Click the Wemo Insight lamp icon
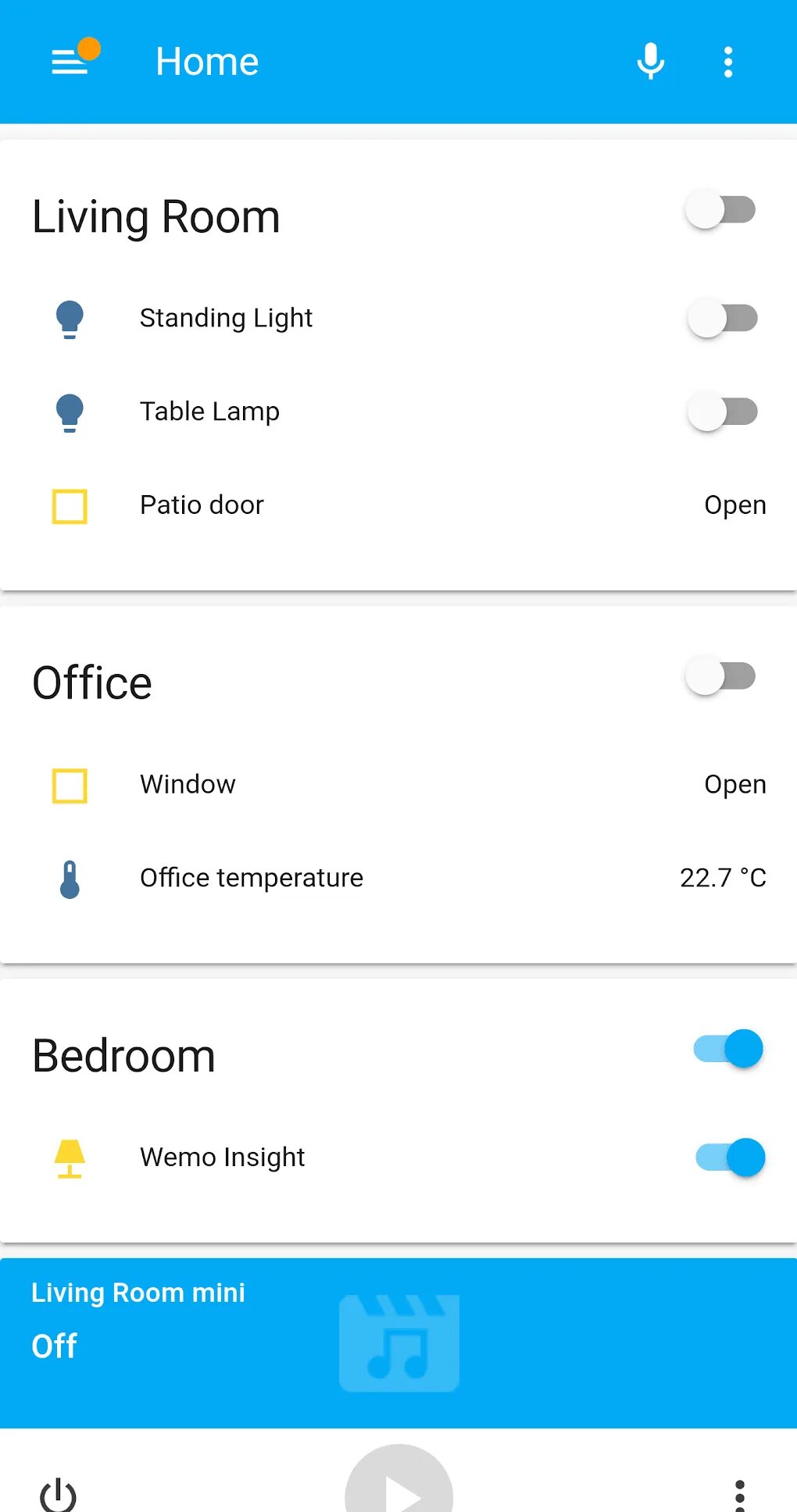Viewport: 797px width, 1512px height. (70, 1157)
